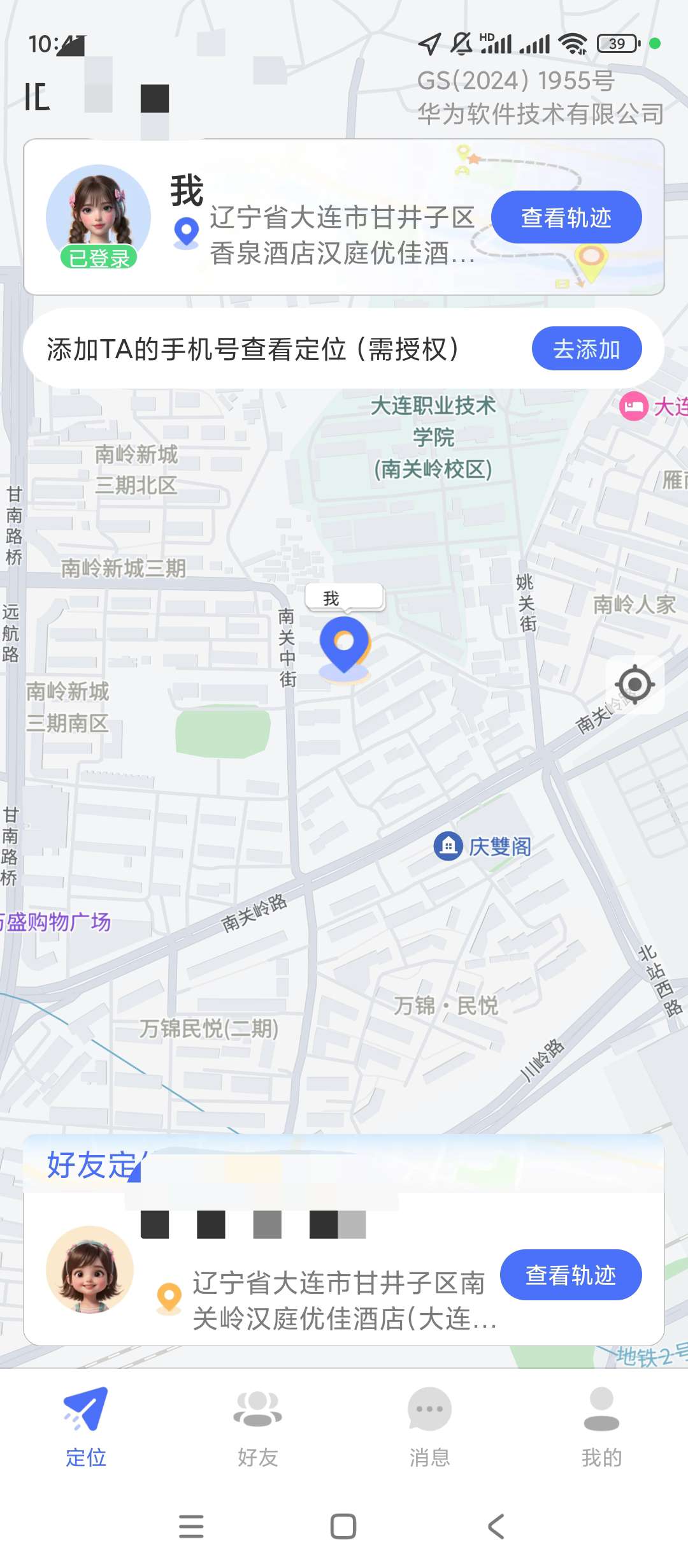Tap 查看轨迹 on the 我 card
688x1568 pixels.
pyautogui.click(x=566, y=217)
